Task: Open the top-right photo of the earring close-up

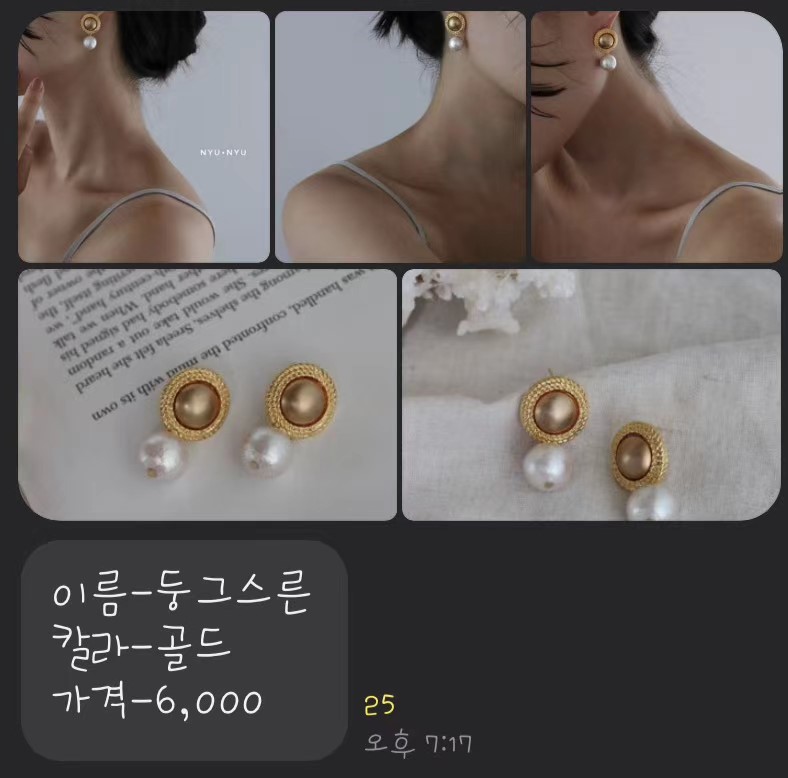Action: point(656,137)
